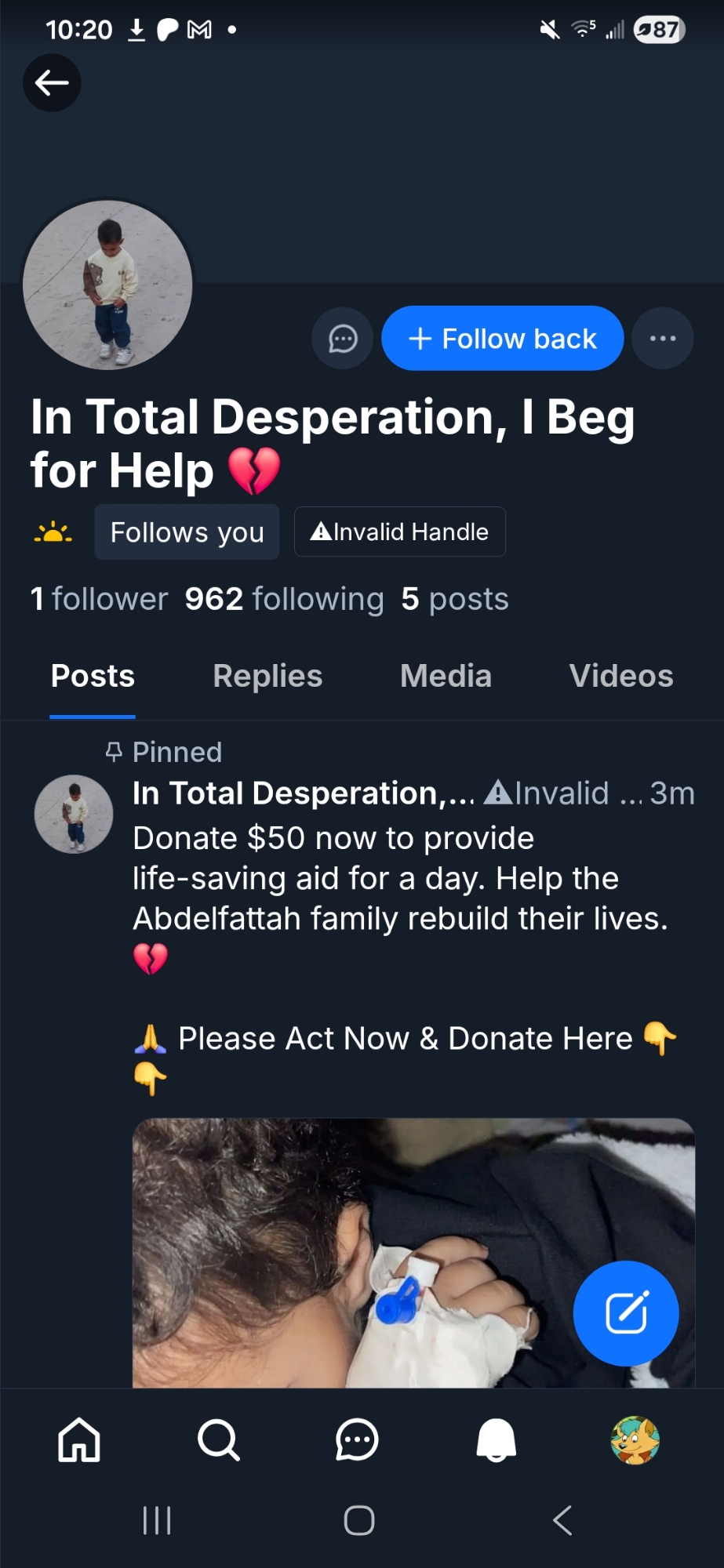Tap the small avatar on pinned post
This screenshot has height=1568, width=724.
point(74,815)
